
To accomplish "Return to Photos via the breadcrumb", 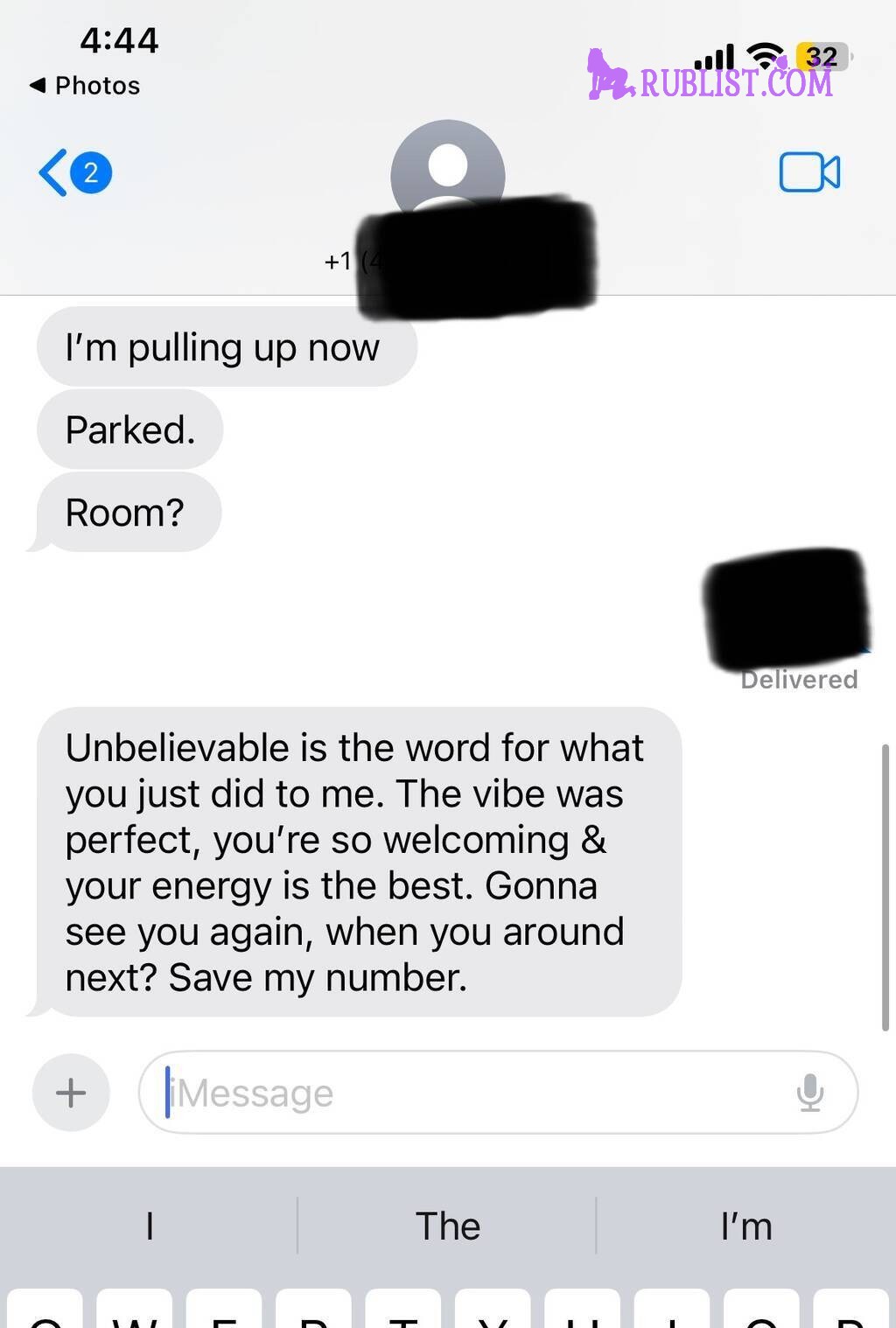I will [x=85, y=86].
